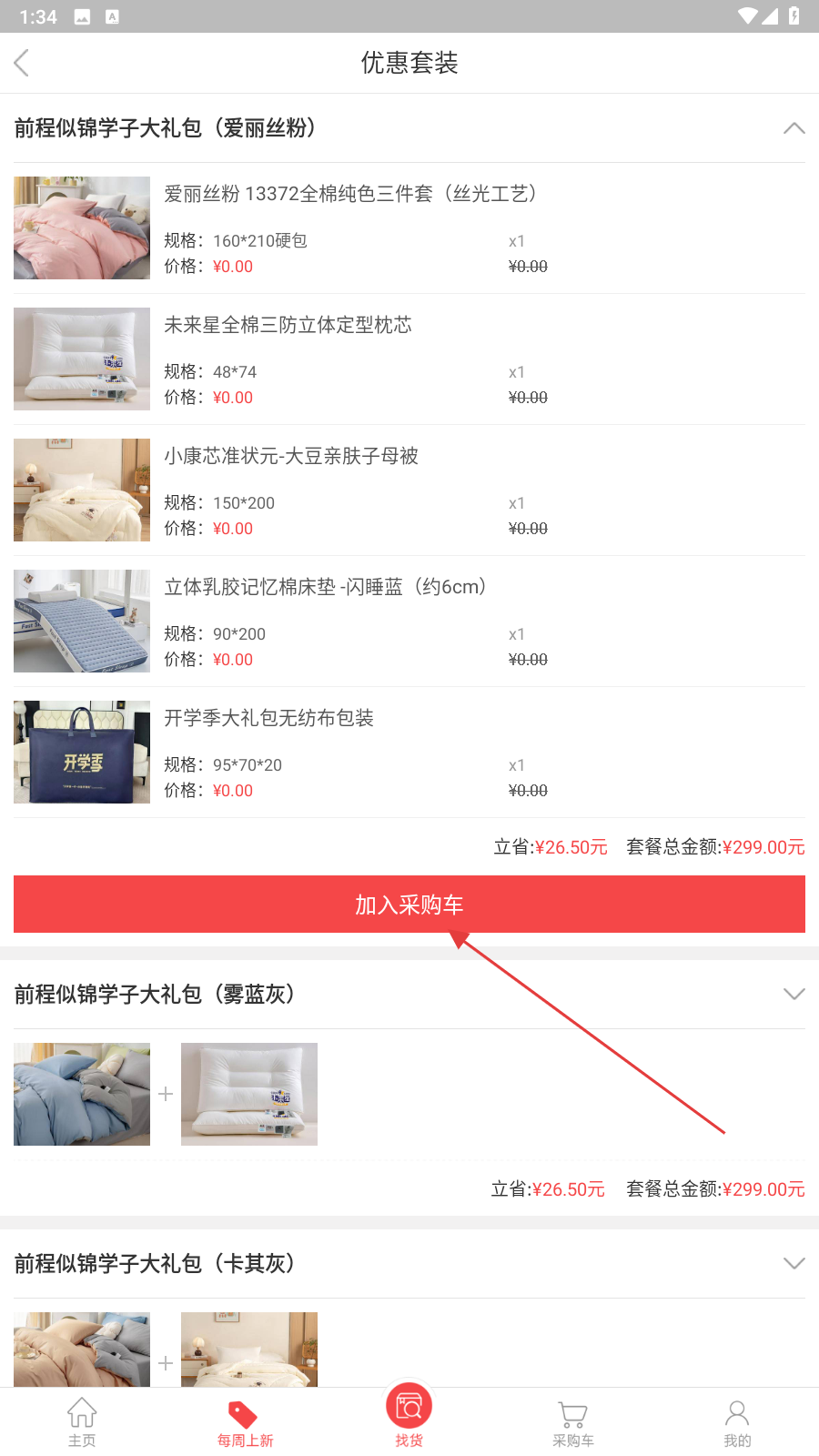Expand the 雾蓝灰 gift pack section
Screen dimensions: 819x1456
[794, 995]
